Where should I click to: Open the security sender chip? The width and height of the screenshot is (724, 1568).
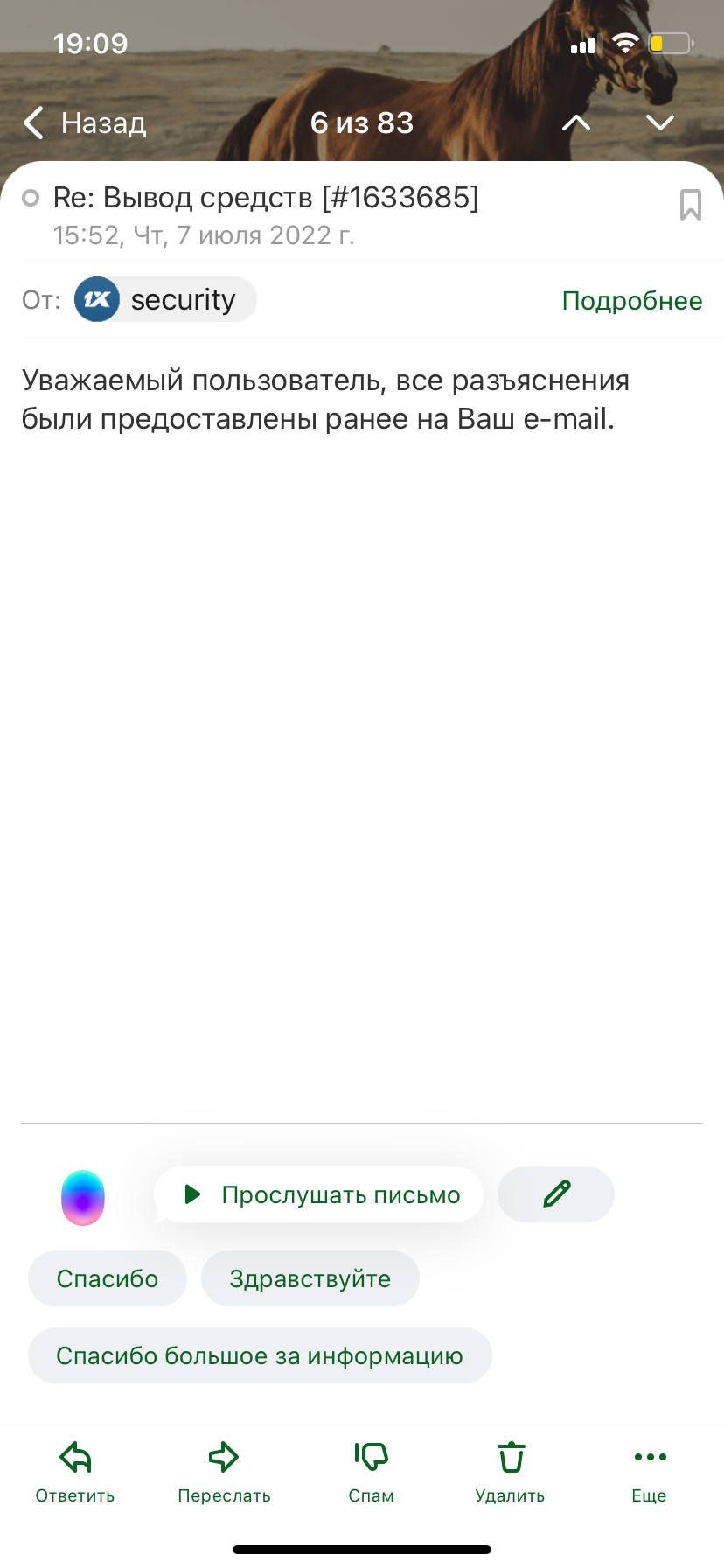[x=165, y=299]
